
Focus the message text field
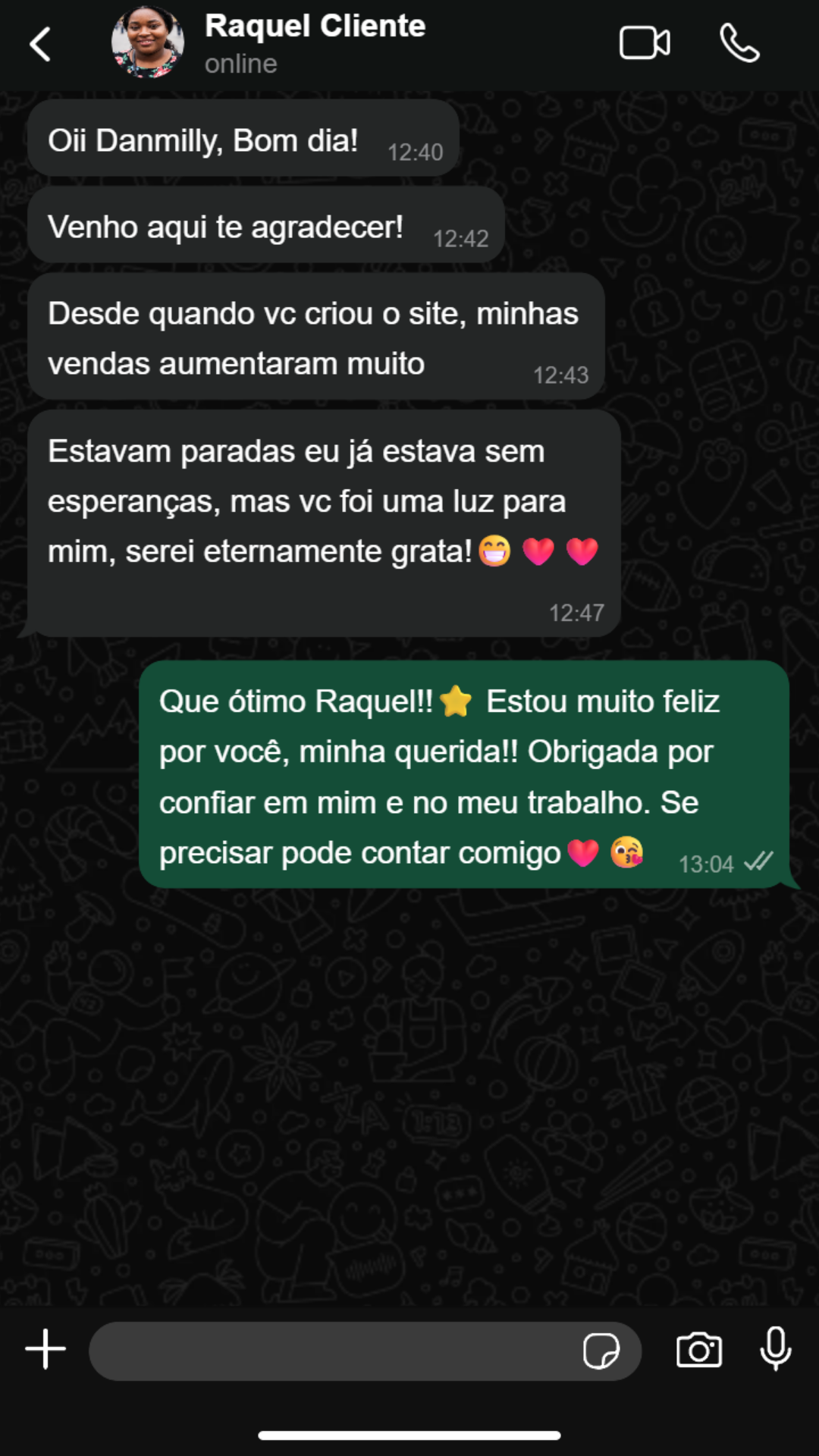pos(334,1351)
